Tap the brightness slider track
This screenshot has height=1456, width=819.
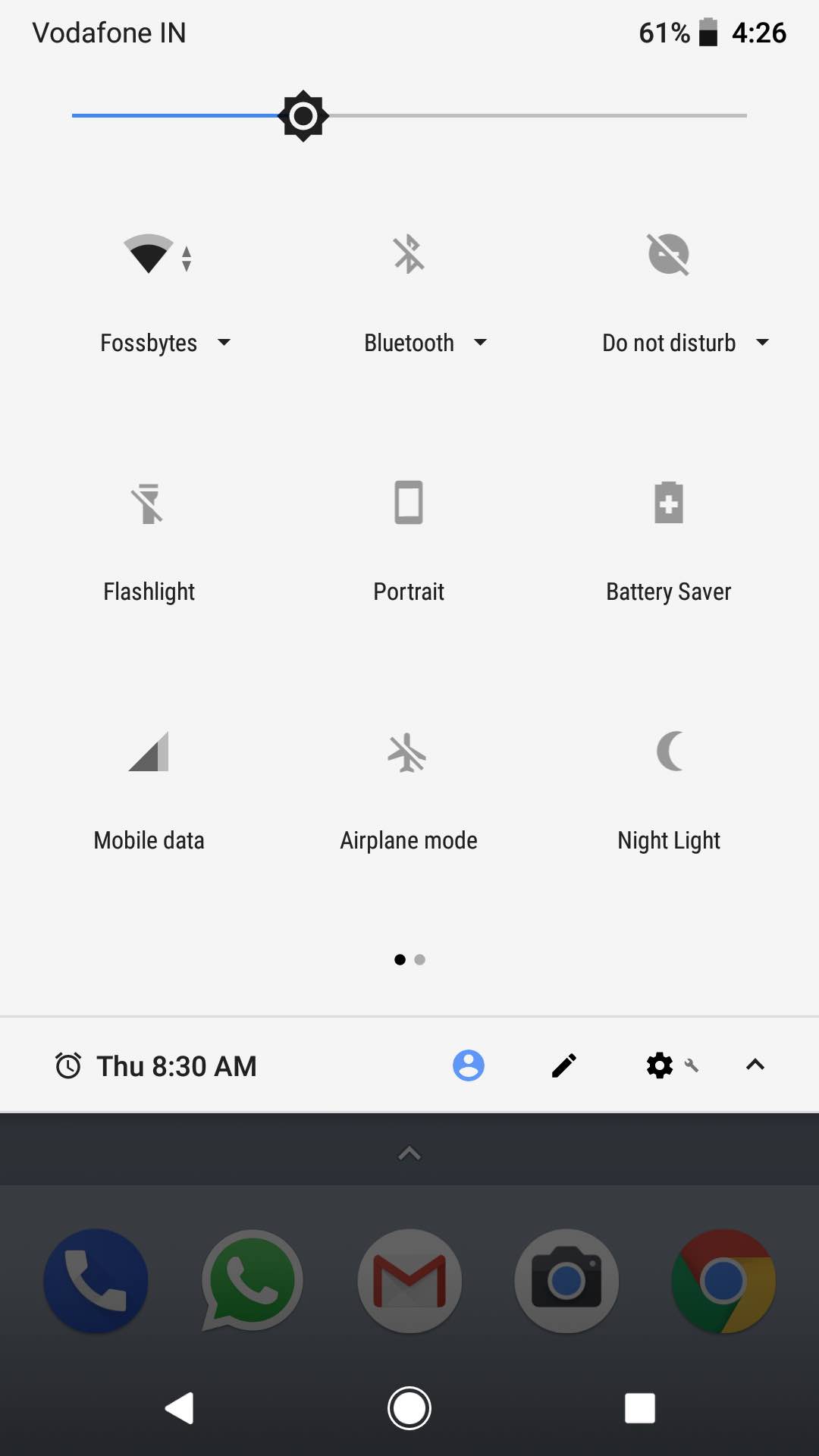[x=531, y=115]
